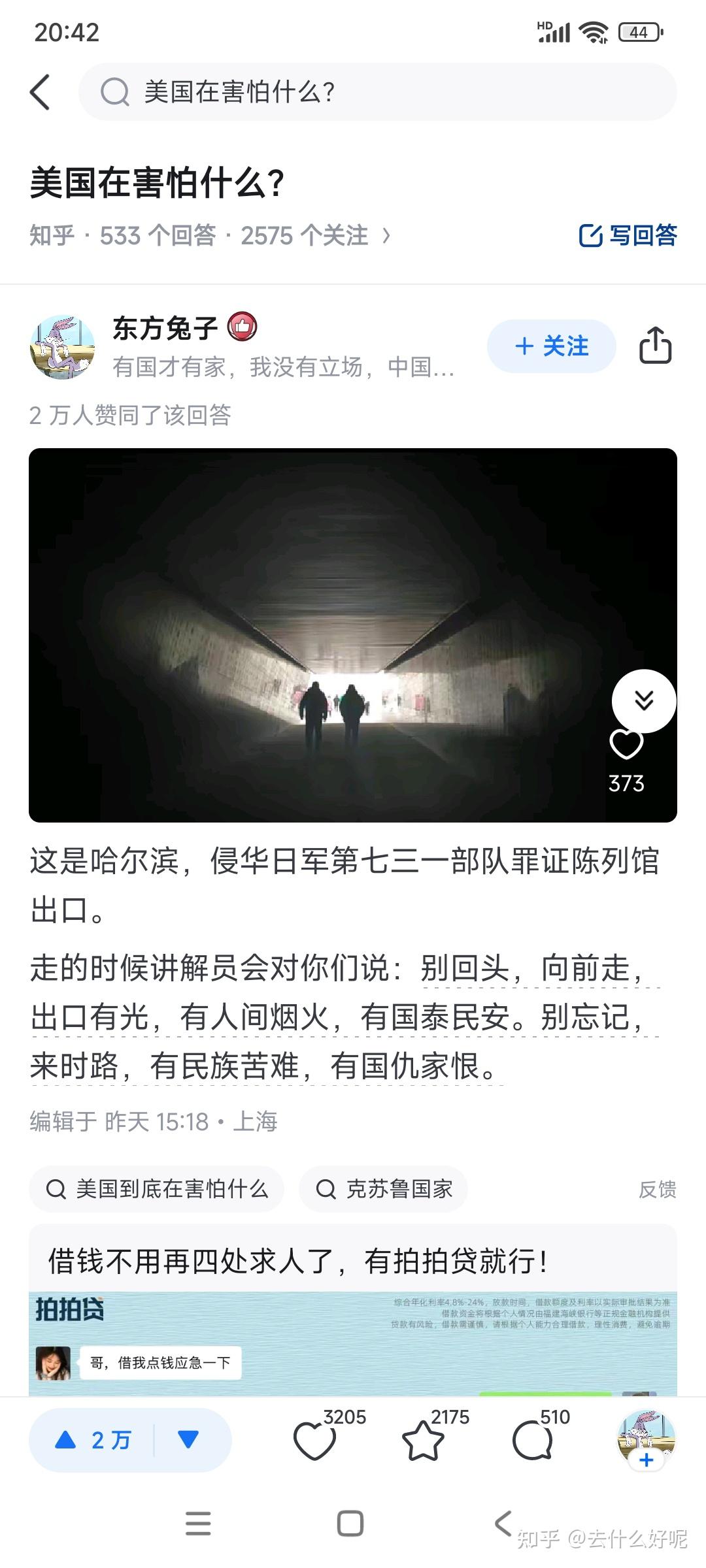Follow the author 东方兔子
This screenshot has height=1568, width=706.
[551, 346]
